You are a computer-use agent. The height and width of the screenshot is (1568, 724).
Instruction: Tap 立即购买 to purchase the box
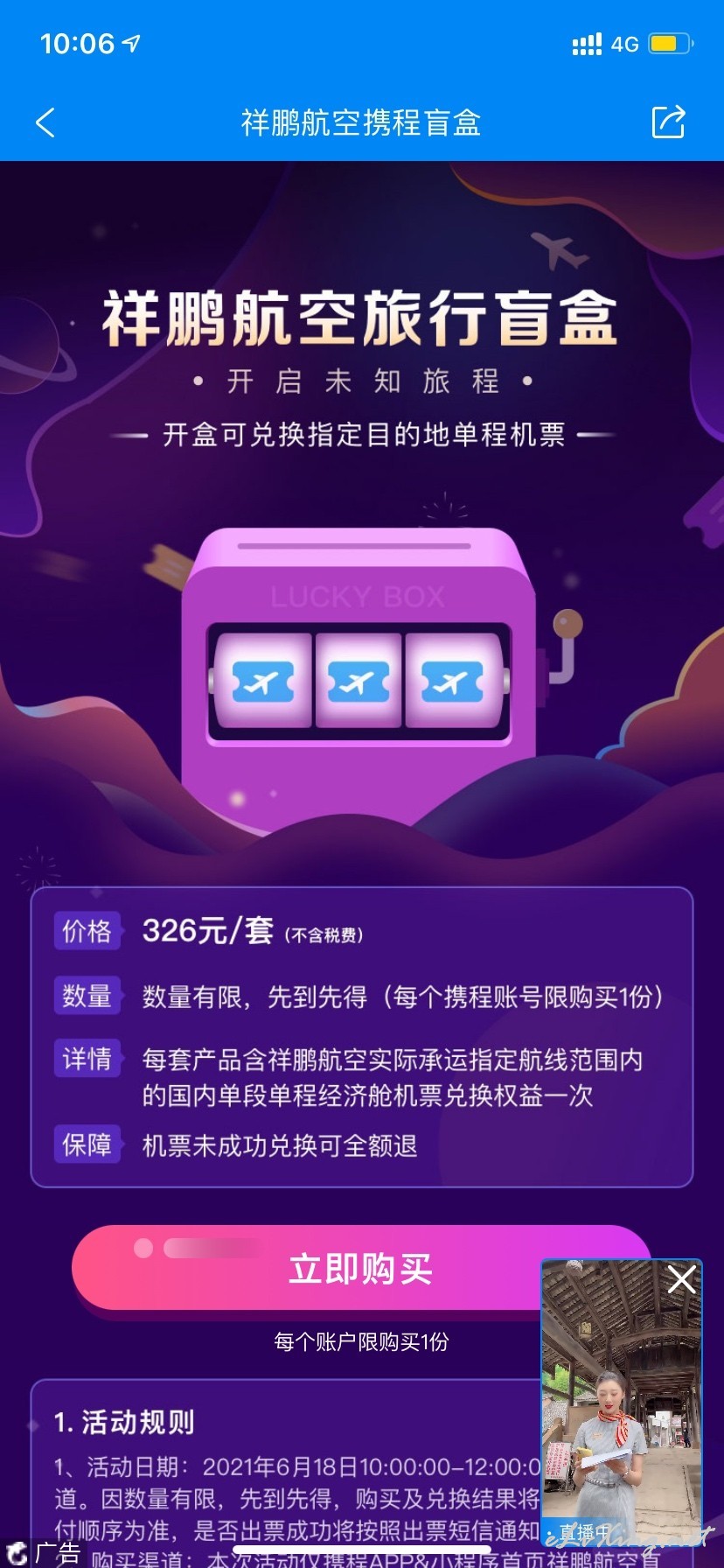[x=361, y=1268]
